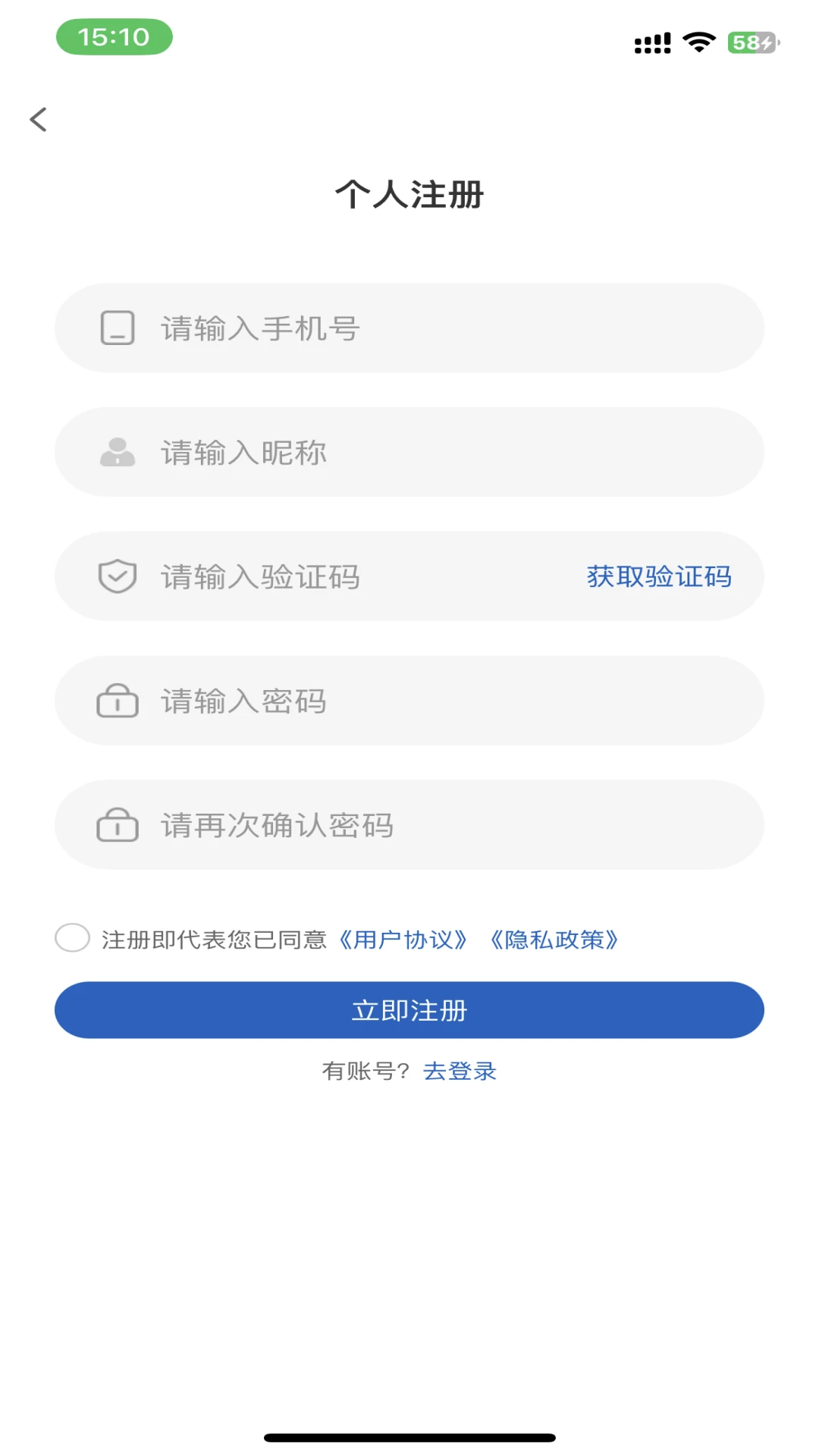This screenshot has width=819, height=1456.
Task: Click the person icon beside the nickname field
Action: click(x=117, y=452)
